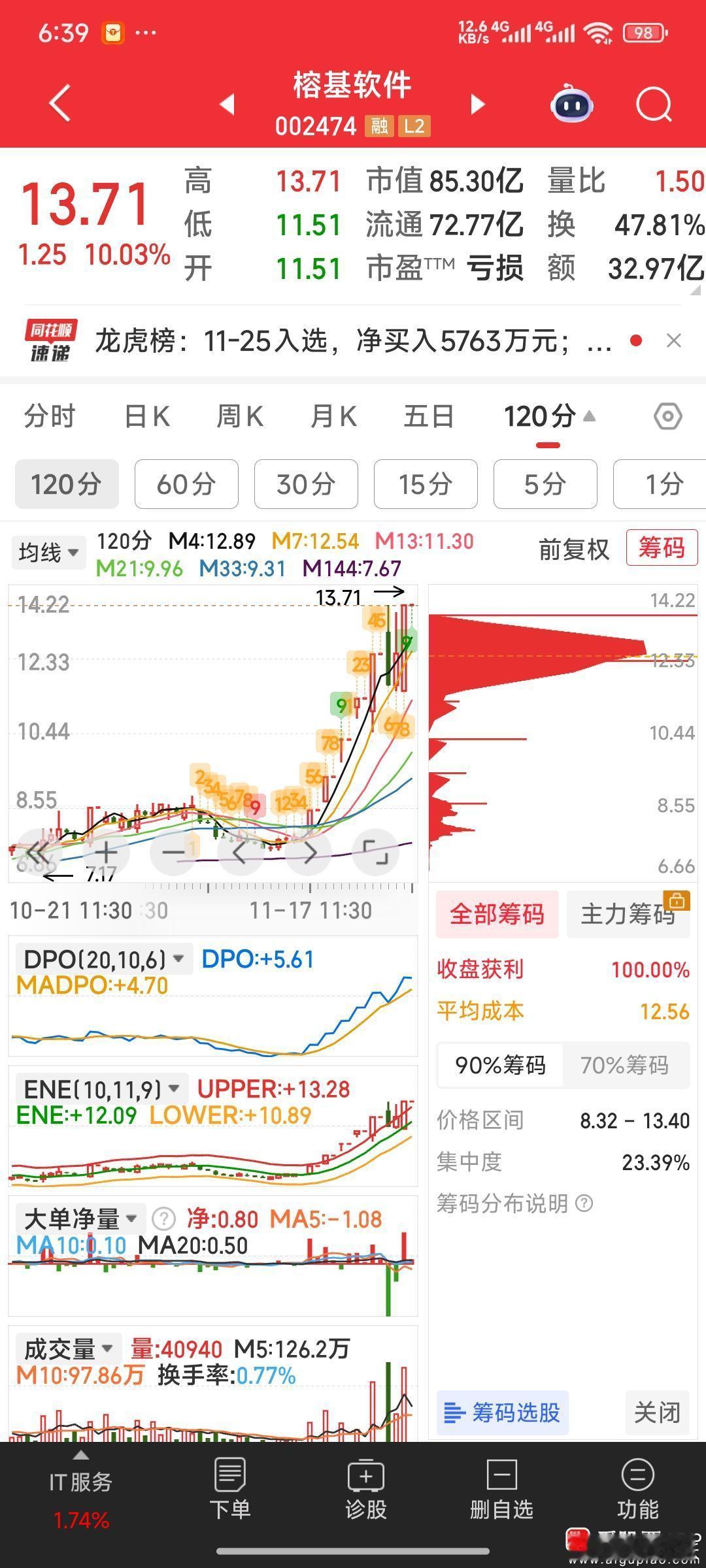
Task: Open the robot AI assistant
Action: click(x=572, y=105)
